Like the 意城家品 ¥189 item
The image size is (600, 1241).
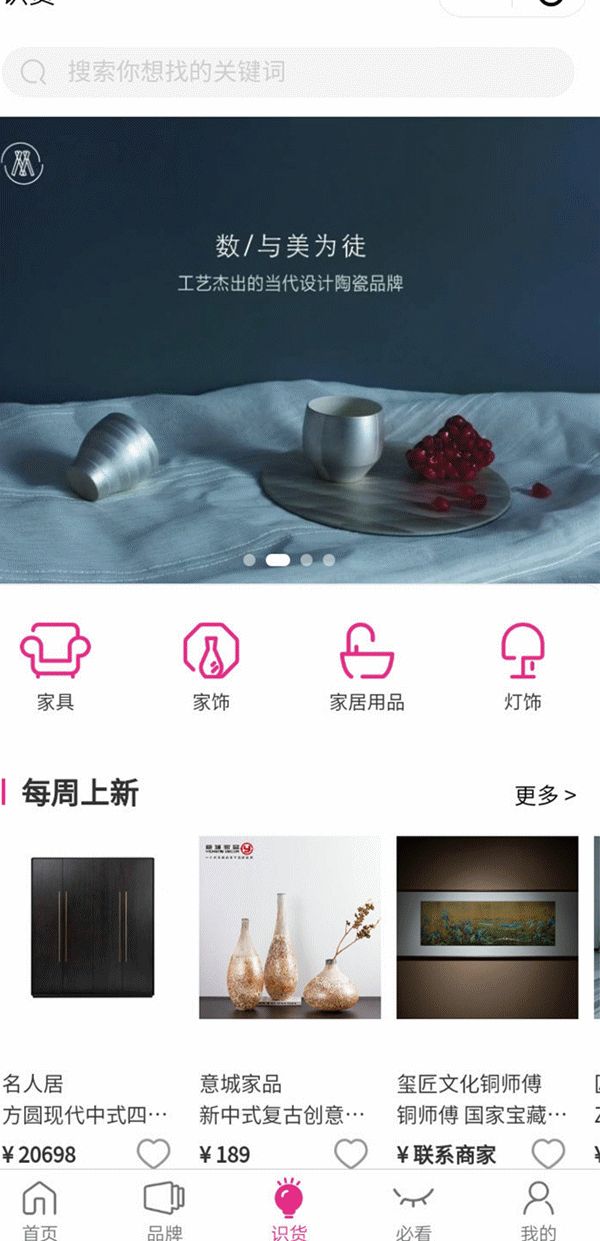coord(350,1154)
